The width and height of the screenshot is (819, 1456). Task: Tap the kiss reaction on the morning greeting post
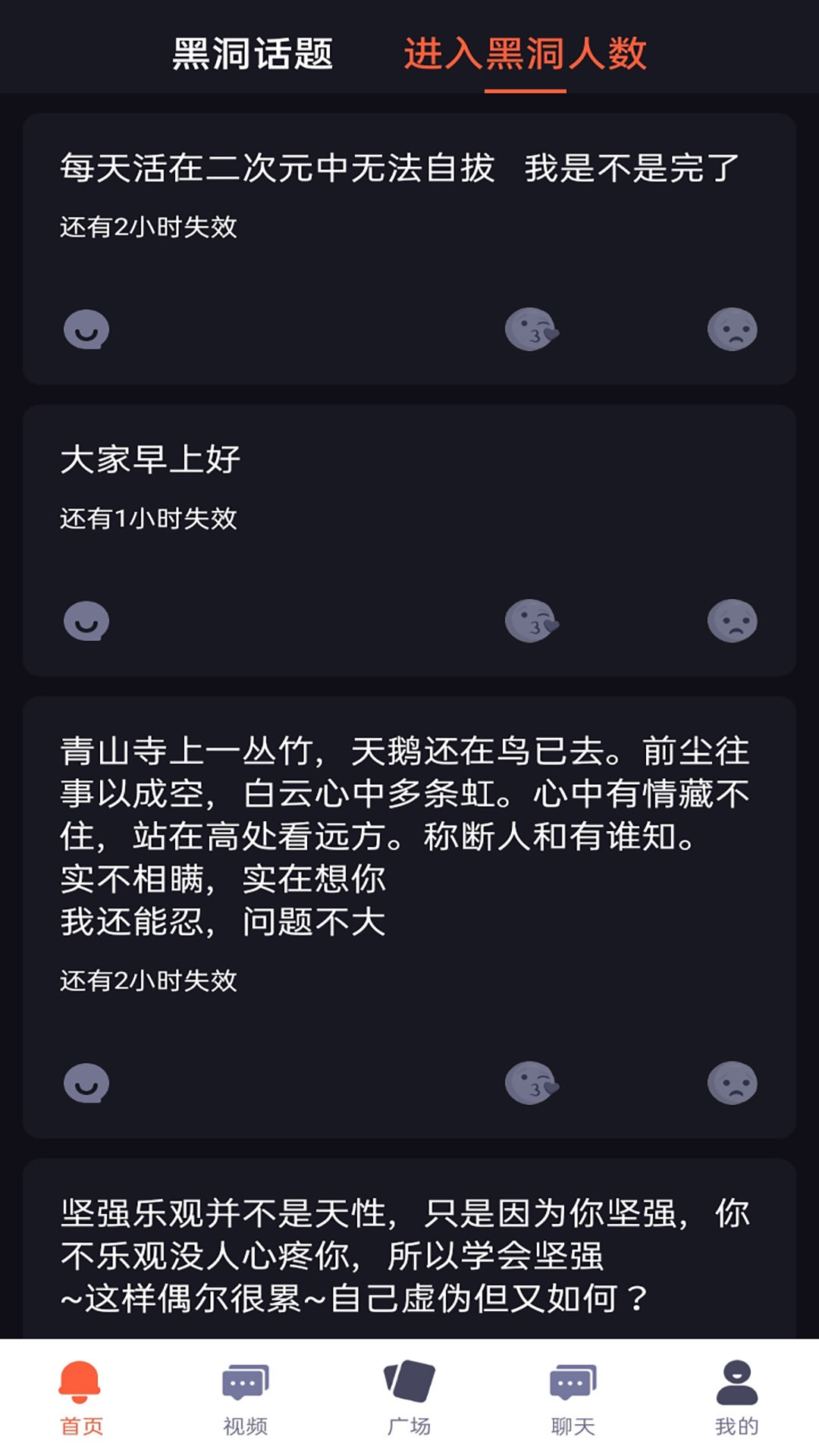click(532, 622)
